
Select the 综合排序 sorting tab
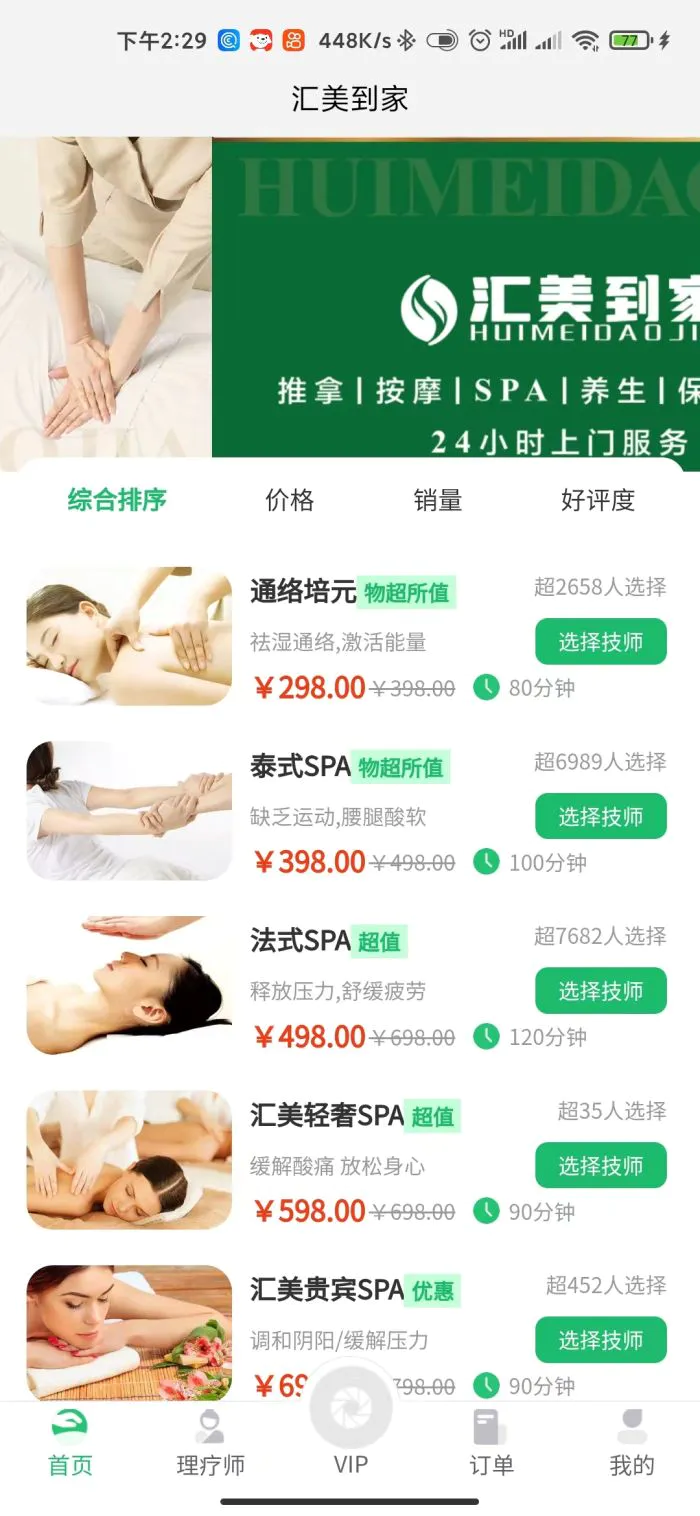tap(117, 500)
